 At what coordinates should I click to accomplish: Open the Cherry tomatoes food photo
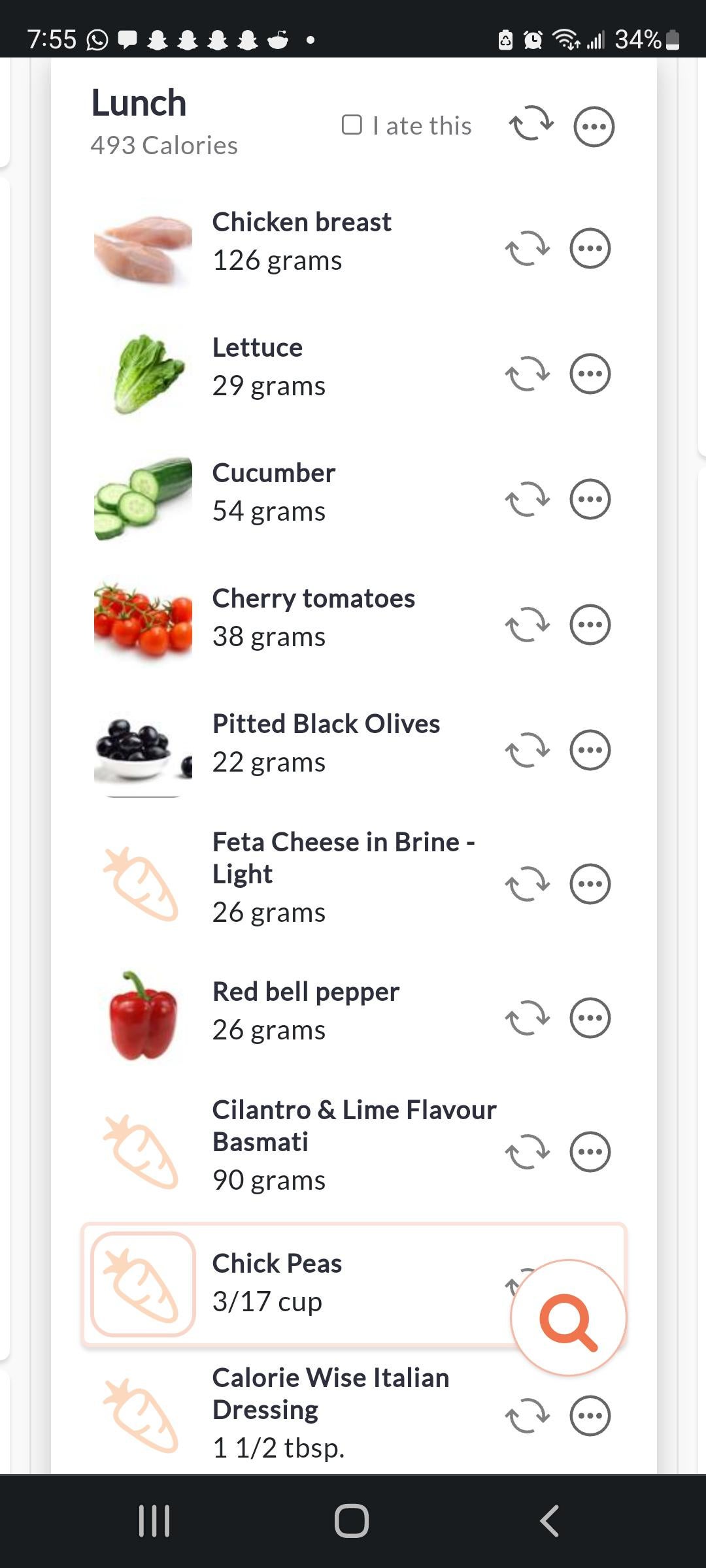[143, 621]
